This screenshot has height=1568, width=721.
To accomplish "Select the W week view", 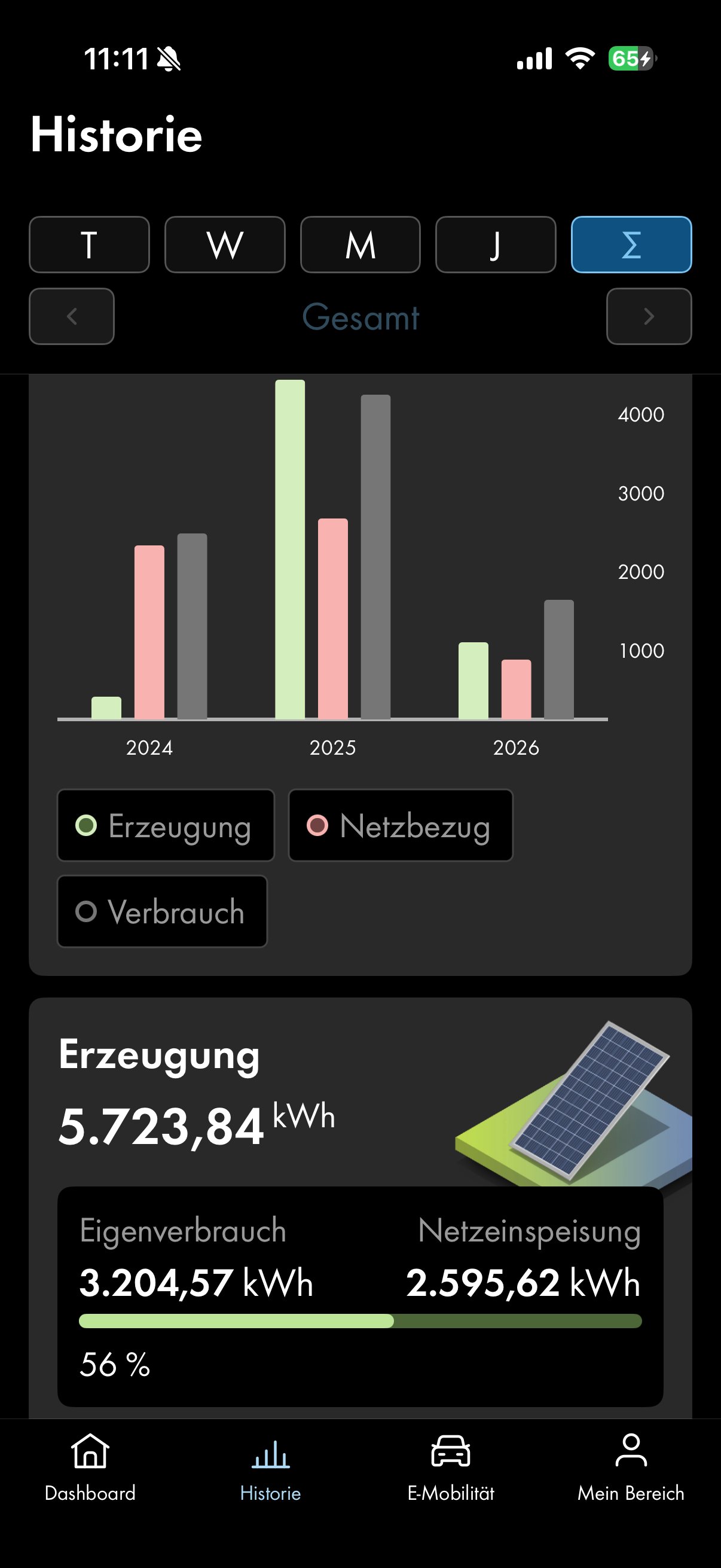I will pyautogui.click(x=225, y=245).
